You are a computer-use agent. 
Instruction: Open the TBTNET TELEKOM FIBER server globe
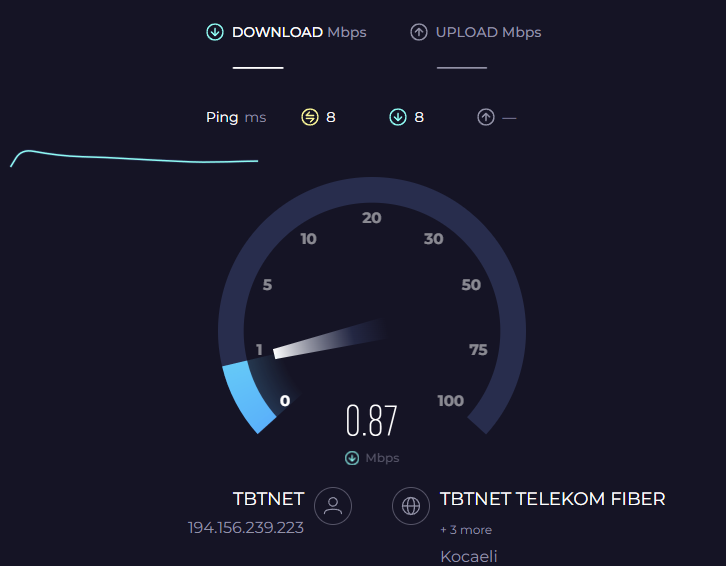pos(410,506)
